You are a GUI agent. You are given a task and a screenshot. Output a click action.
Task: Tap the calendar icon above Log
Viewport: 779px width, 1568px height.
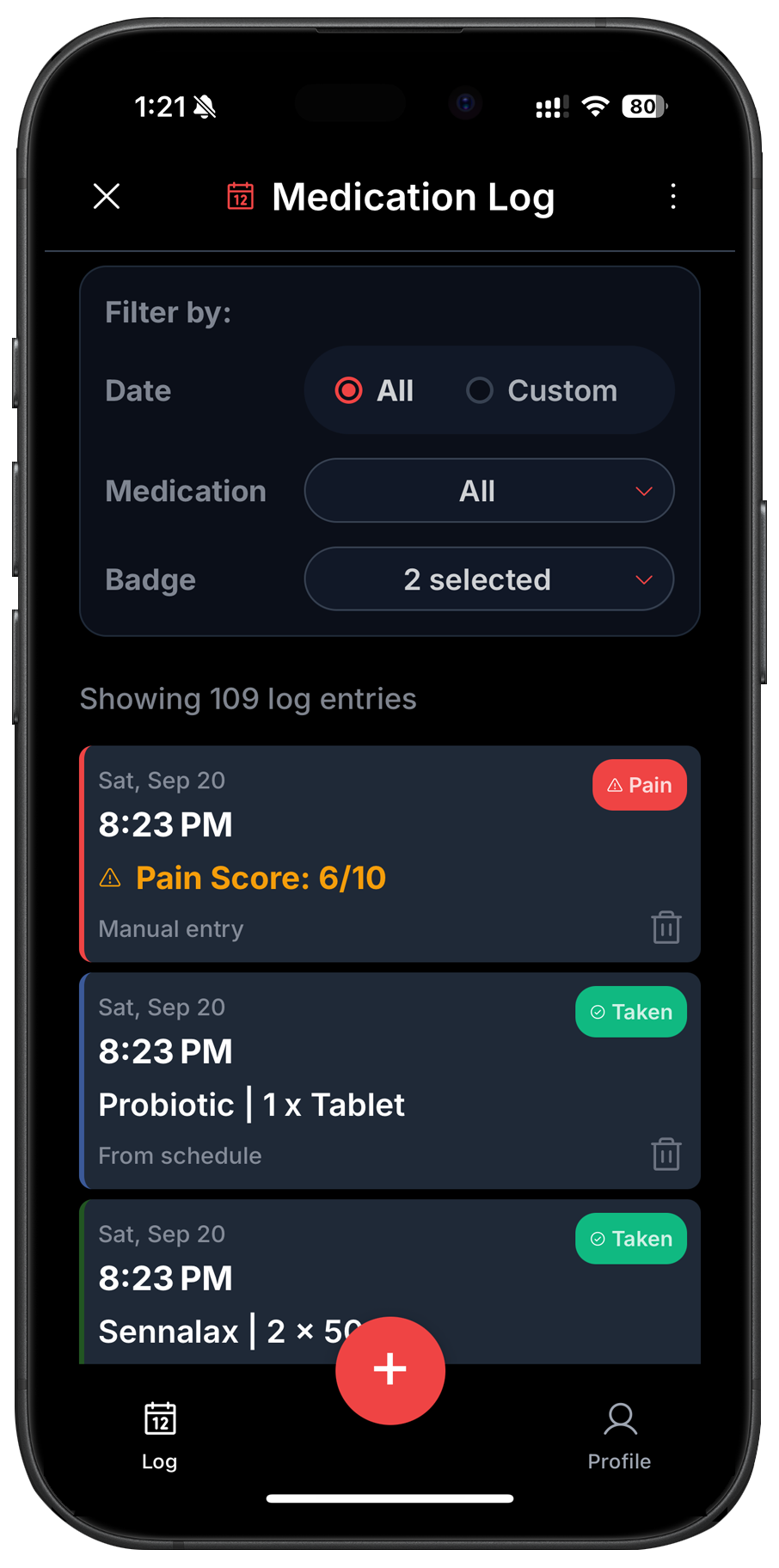(158, 1413)
